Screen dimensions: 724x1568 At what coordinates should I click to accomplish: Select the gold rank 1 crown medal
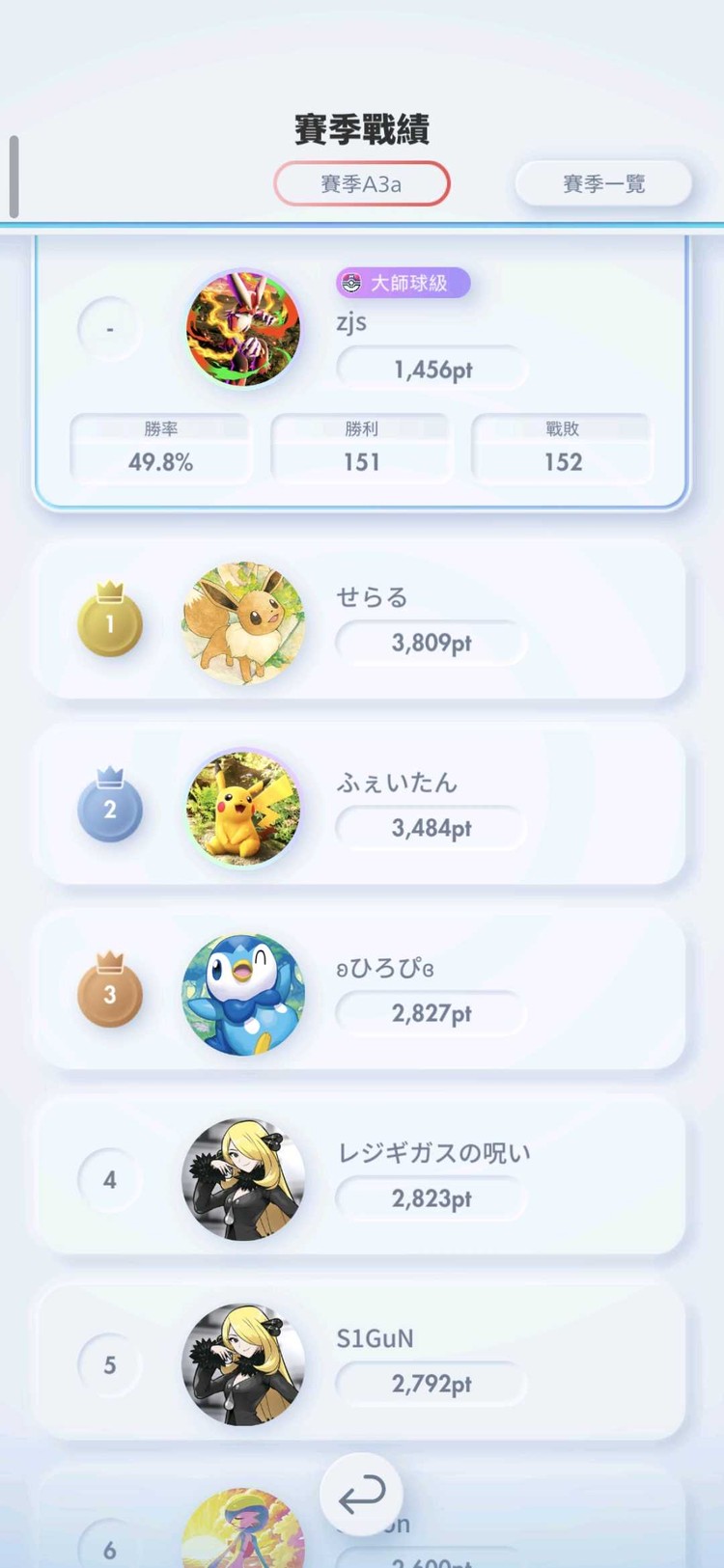pyautogui.click(x=109, y=623)
